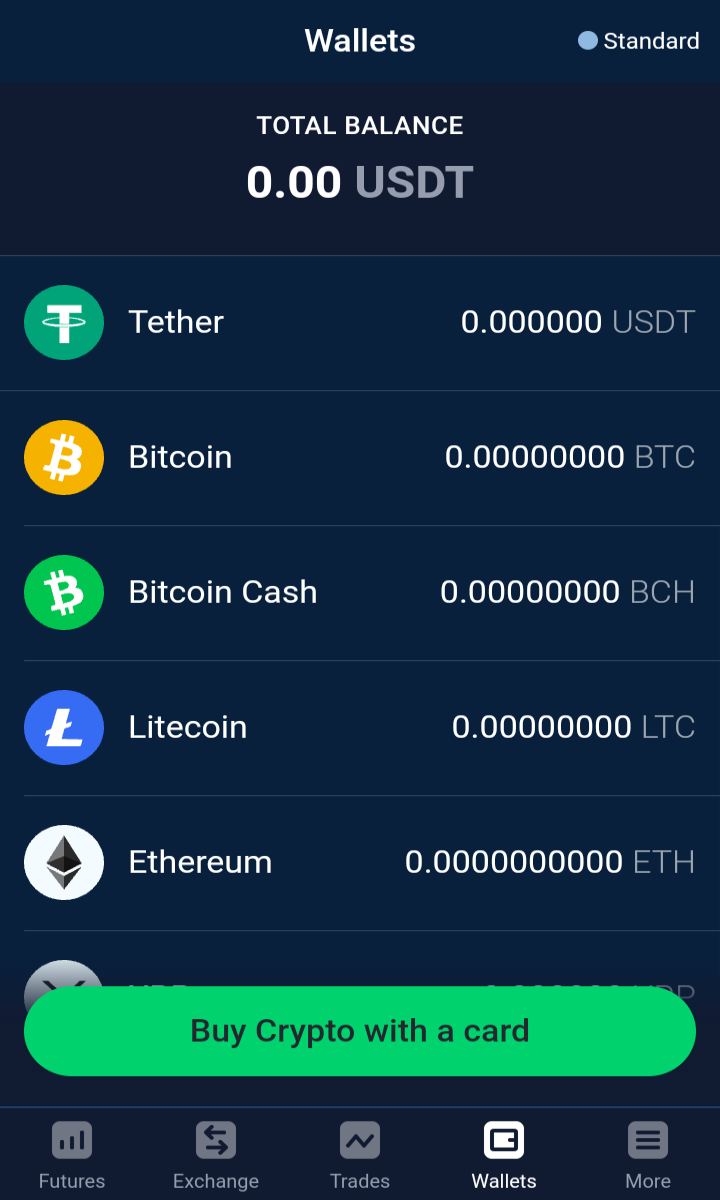Viewport: 720px width, 1200px height.
Task: Select the Bitcoin Cash wallet row
Action: click(360, 593)
